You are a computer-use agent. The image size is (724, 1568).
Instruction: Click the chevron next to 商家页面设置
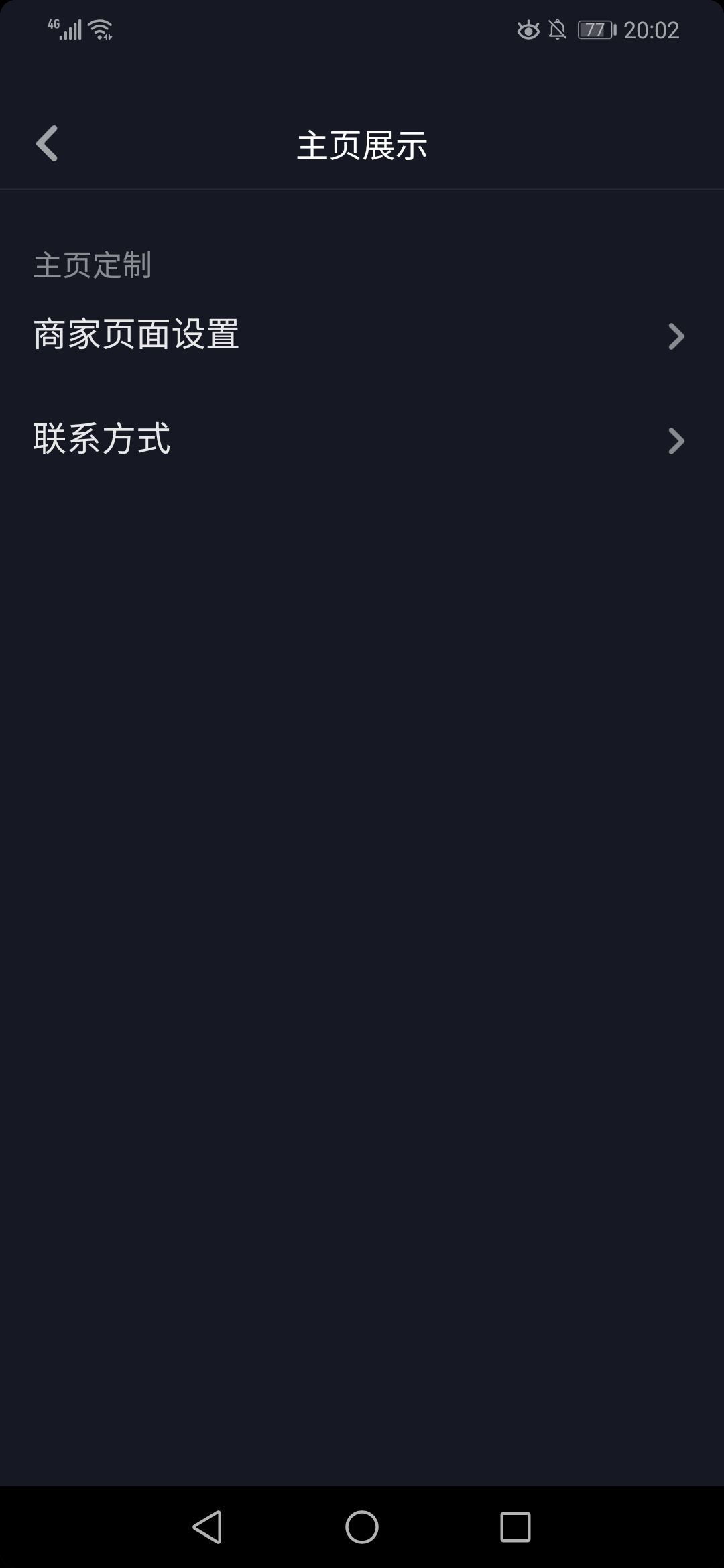(678, 337)
